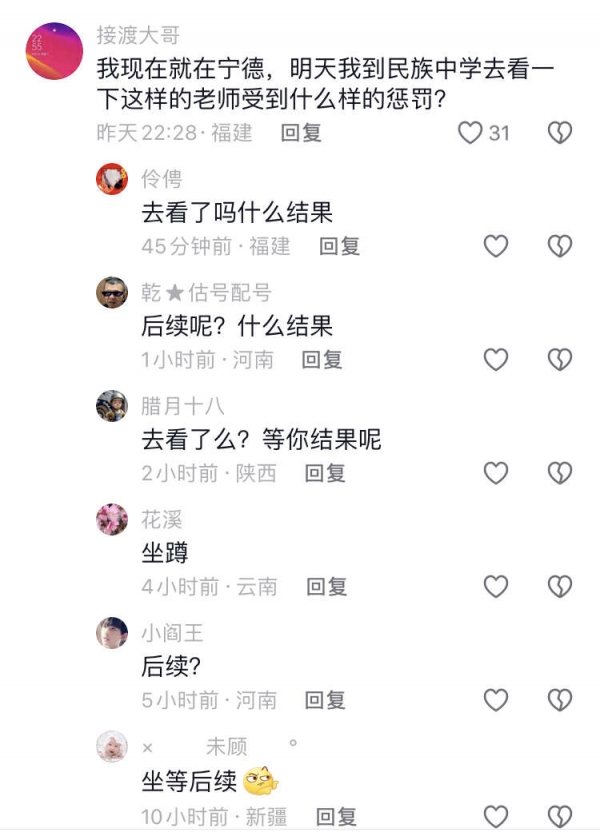Reply to 伶俜's comment

(339, 246)
